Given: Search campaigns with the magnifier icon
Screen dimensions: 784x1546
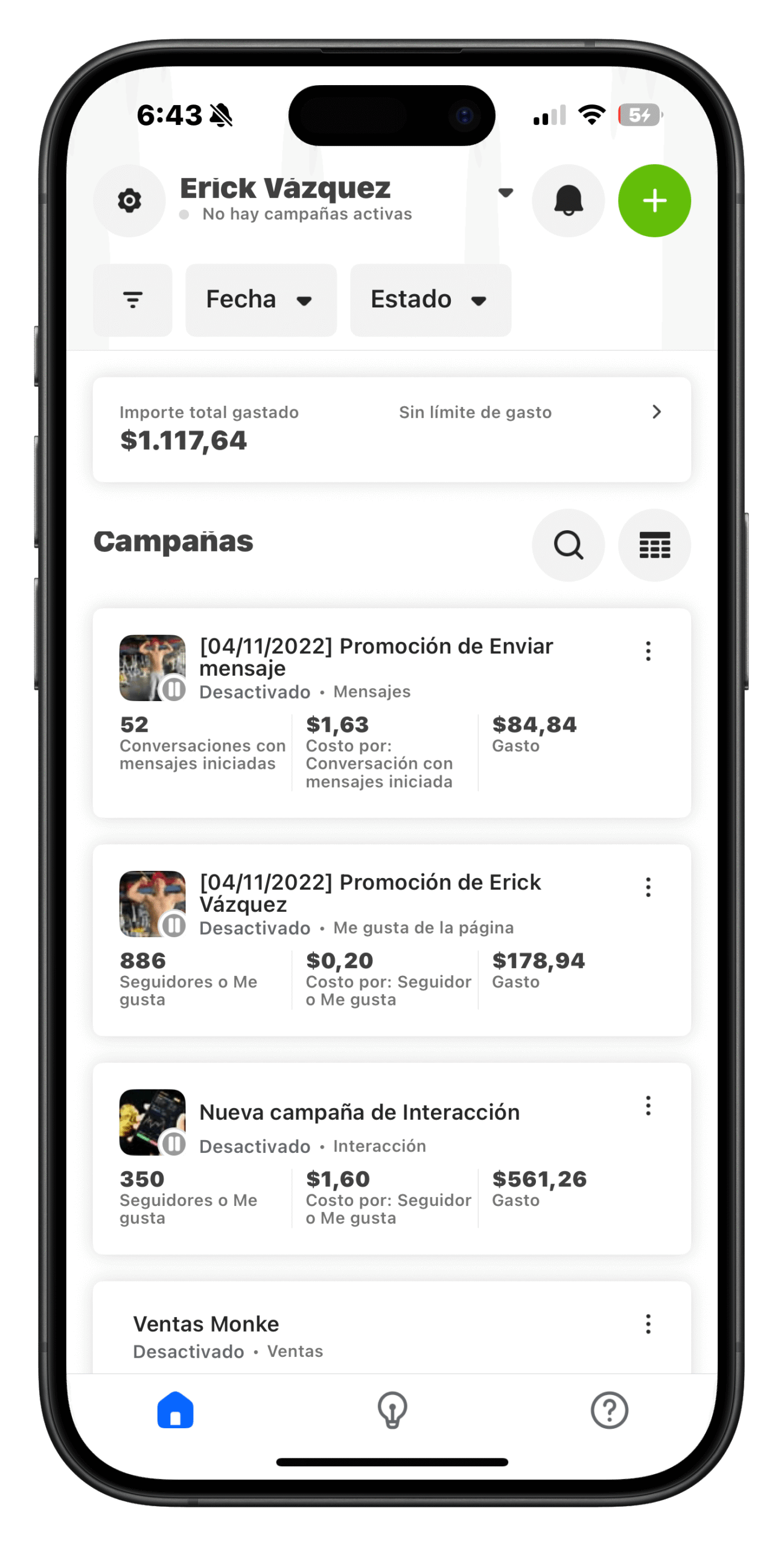Looking at the screenshot, I should point(568,545).
